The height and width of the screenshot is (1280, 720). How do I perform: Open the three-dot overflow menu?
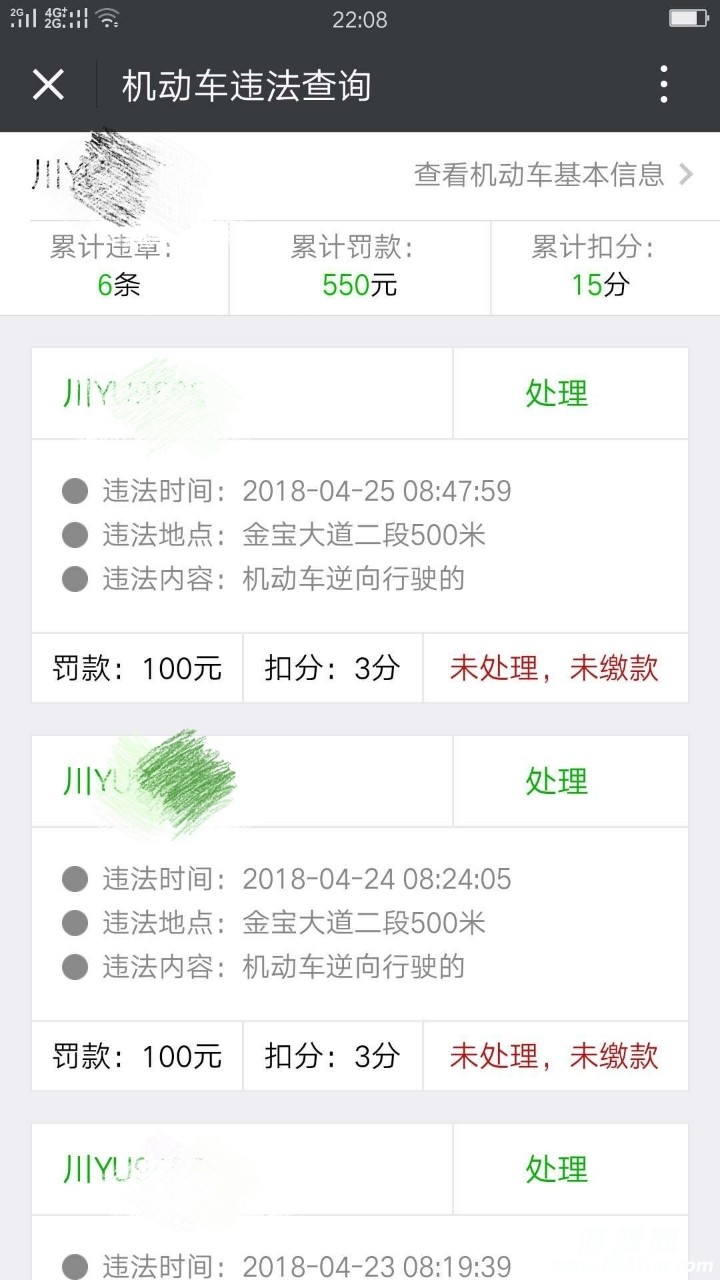pyautogui.click(x=664, y=85)
